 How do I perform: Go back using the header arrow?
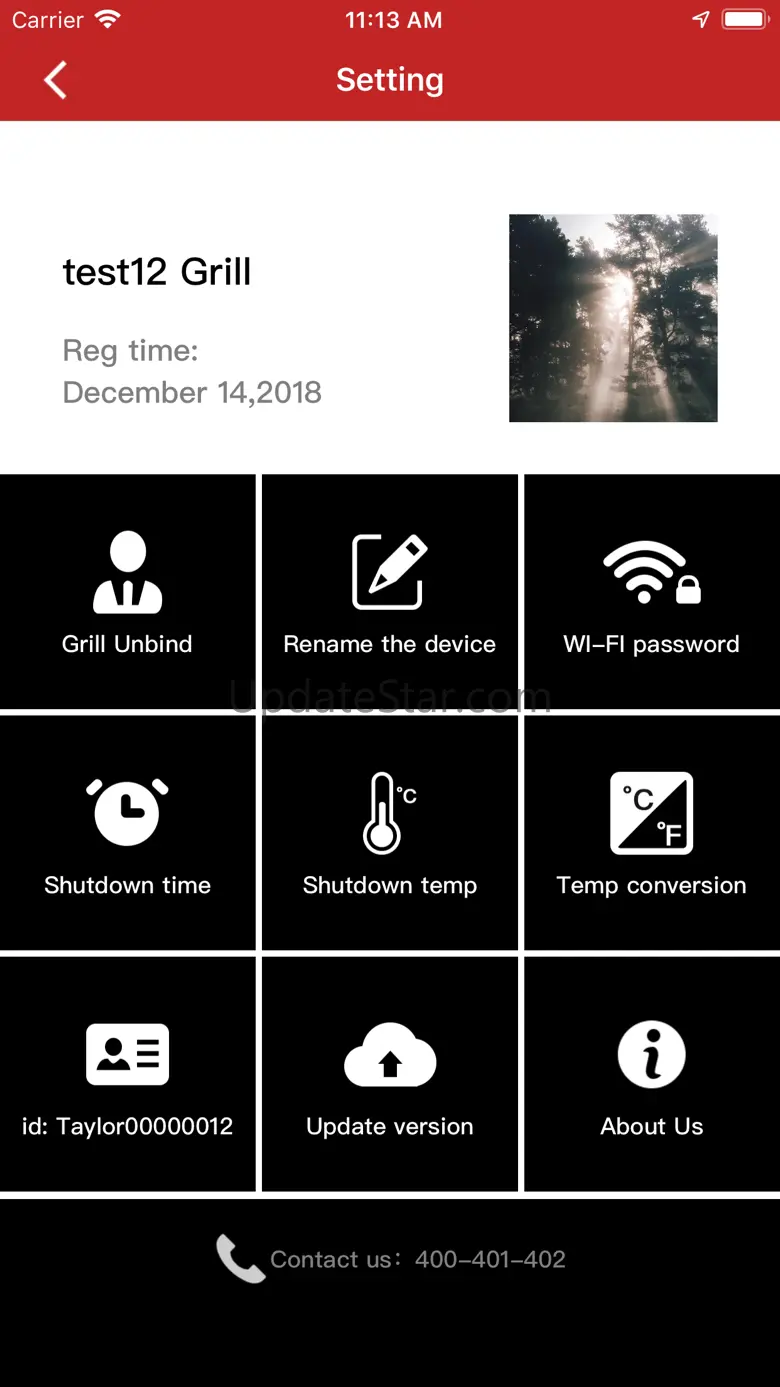tap(55, 80)
